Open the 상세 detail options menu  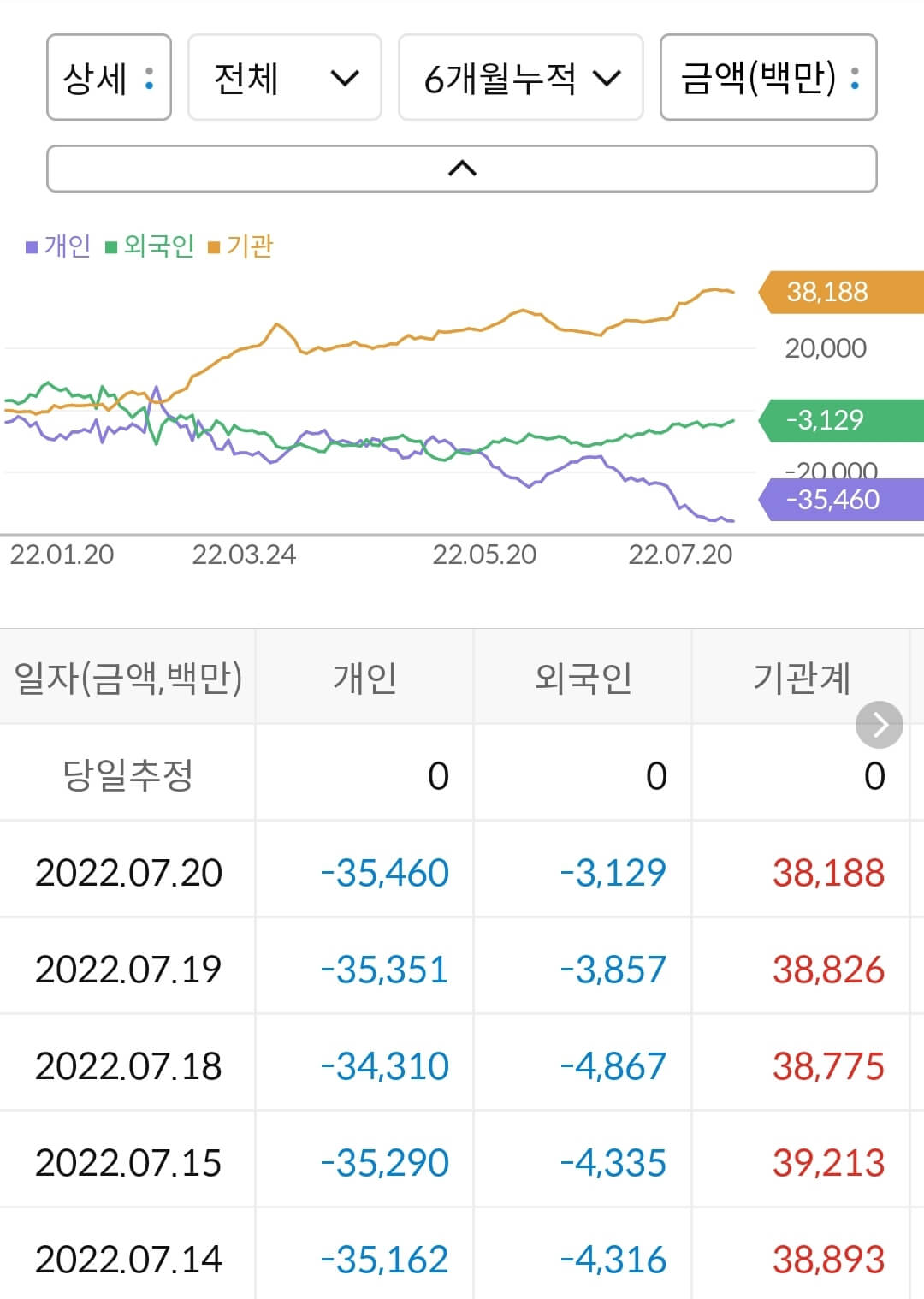click(108, 78)
